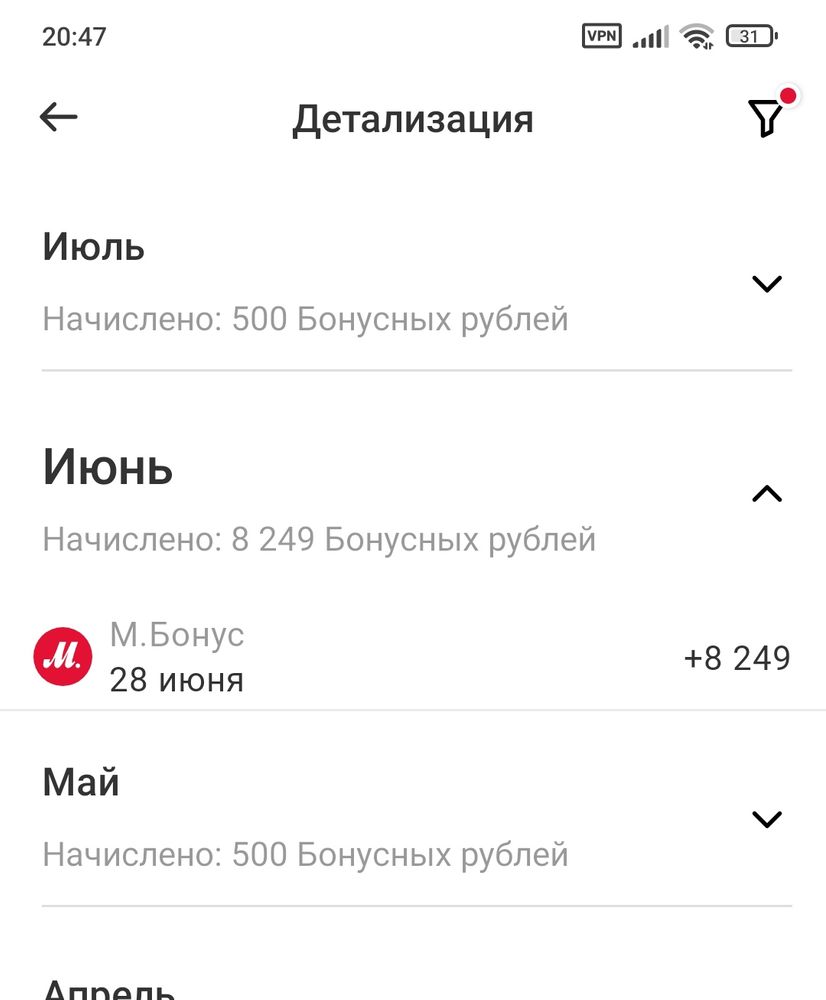The height and width of the screenshot is (1000, 826).
Task: Tap the +8 249 accrual amount
Action: pyautogui.click(x=736, y=657)
